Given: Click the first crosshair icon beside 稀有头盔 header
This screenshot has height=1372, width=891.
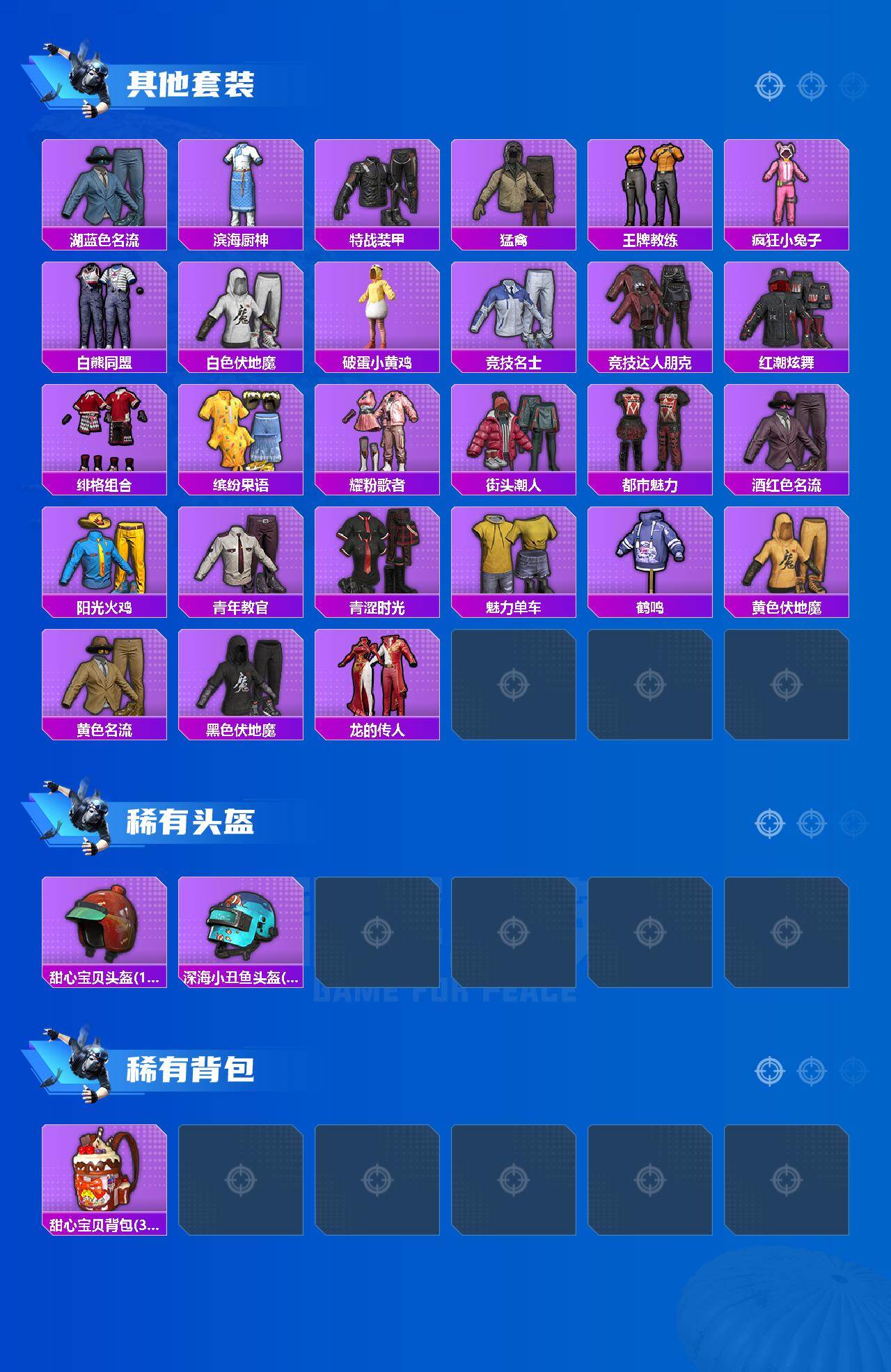Looking at the screenshot, I should point(768,822).
